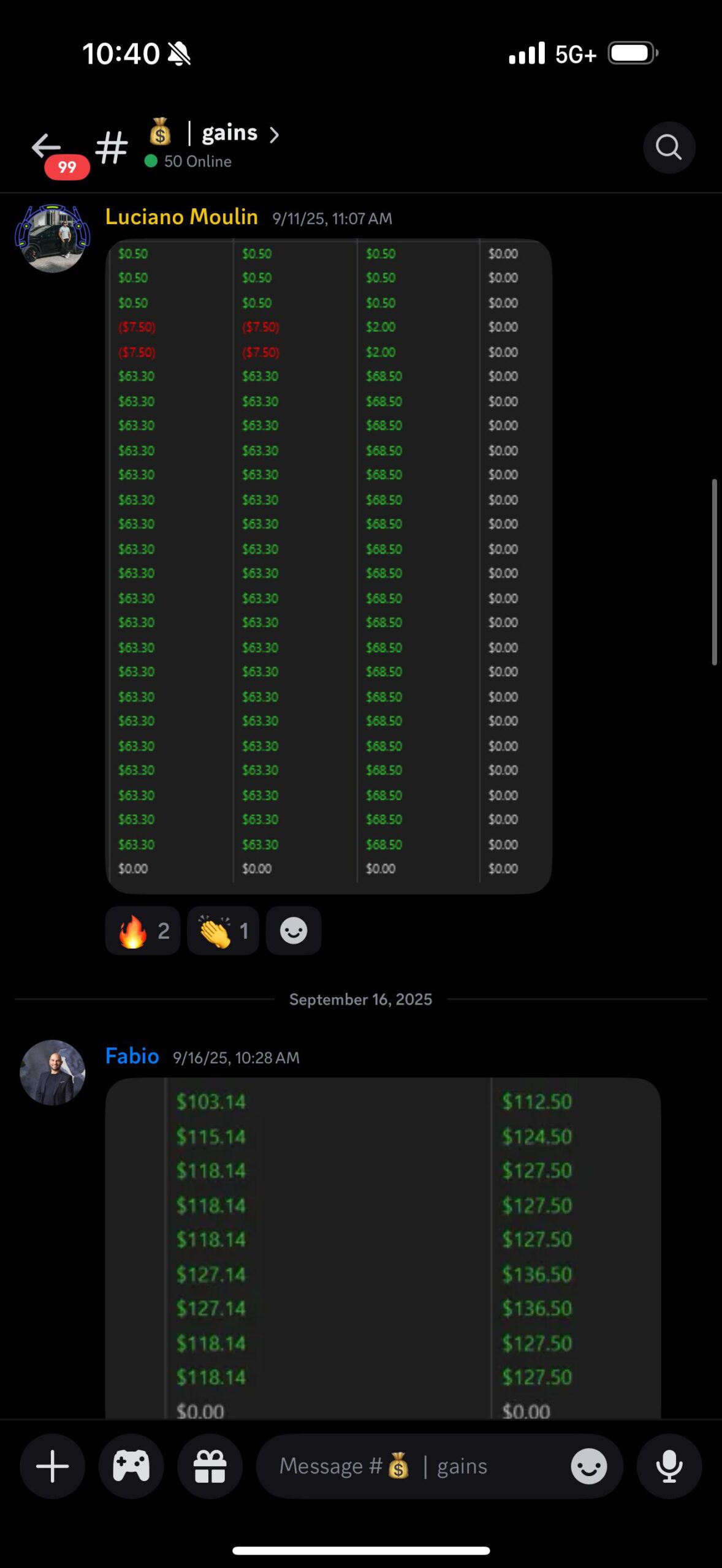
Task: Open the plus attachment menu
Action: coord(53,1466)
